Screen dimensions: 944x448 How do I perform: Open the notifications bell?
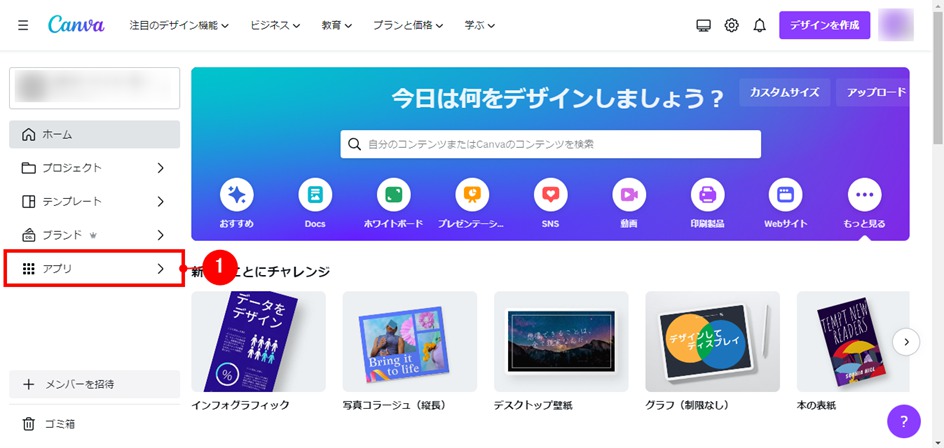(760, 25)
